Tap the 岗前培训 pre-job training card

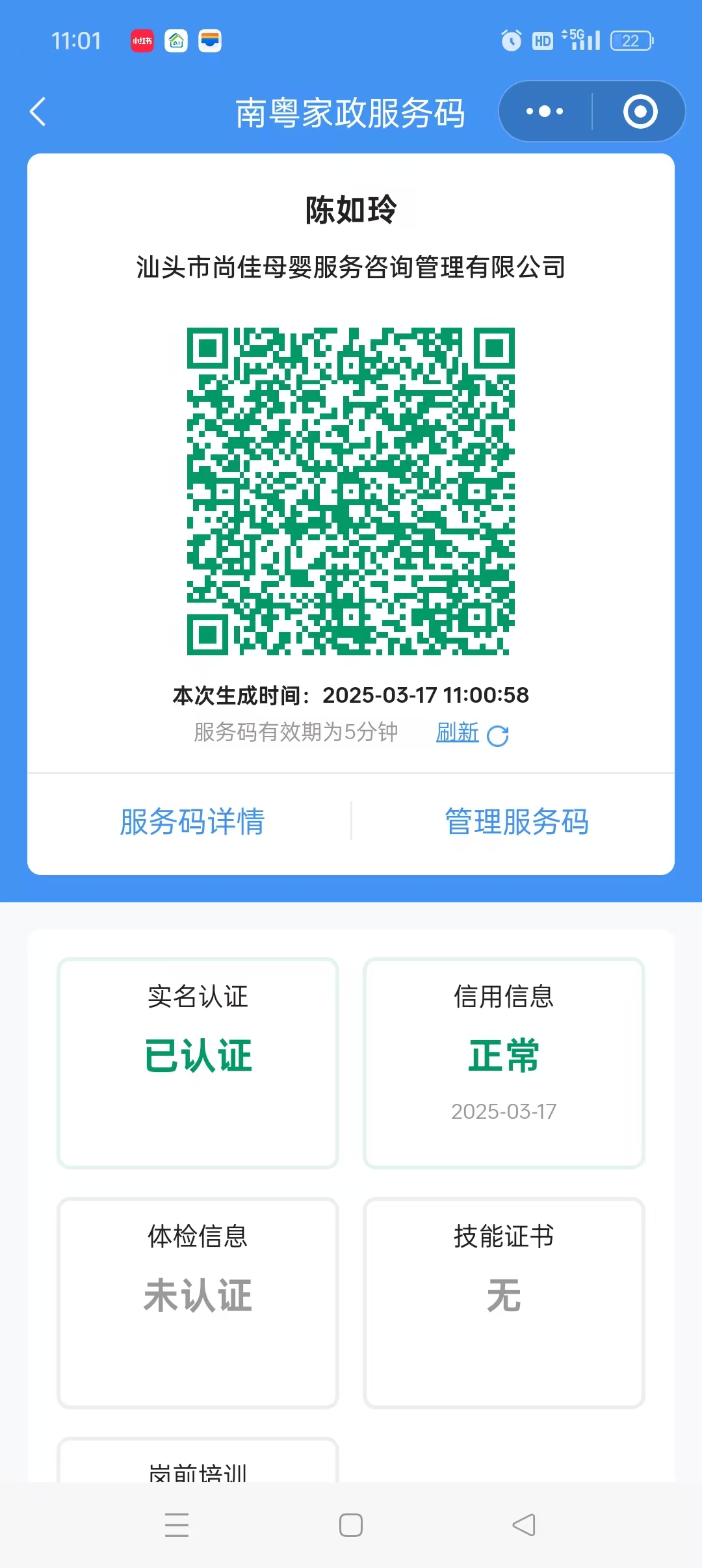(x=197, y=1472)
